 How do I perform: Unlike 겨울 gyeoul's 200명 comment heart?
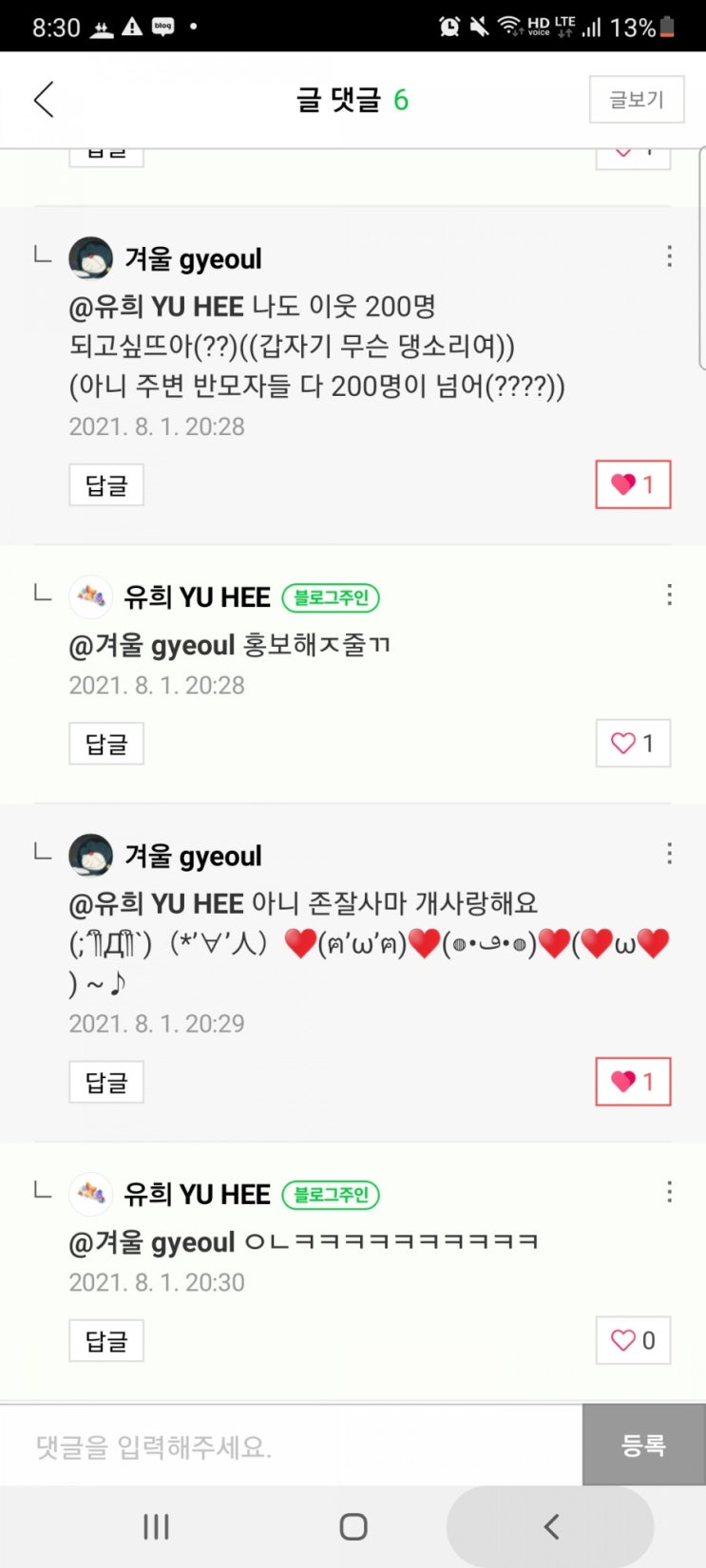pyautogui.click(x=632, y=483)
